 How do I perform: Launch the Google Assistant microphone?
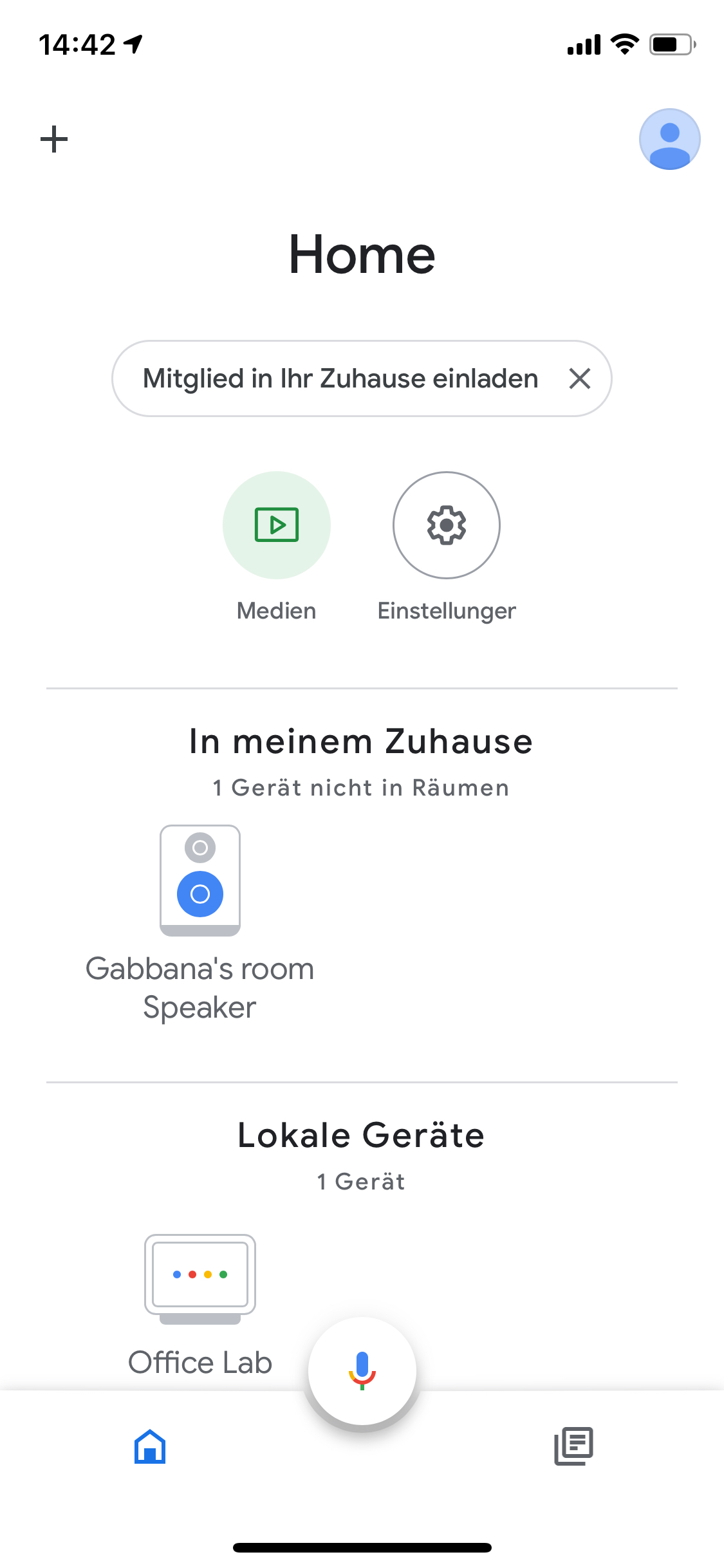click(362, 1370)
